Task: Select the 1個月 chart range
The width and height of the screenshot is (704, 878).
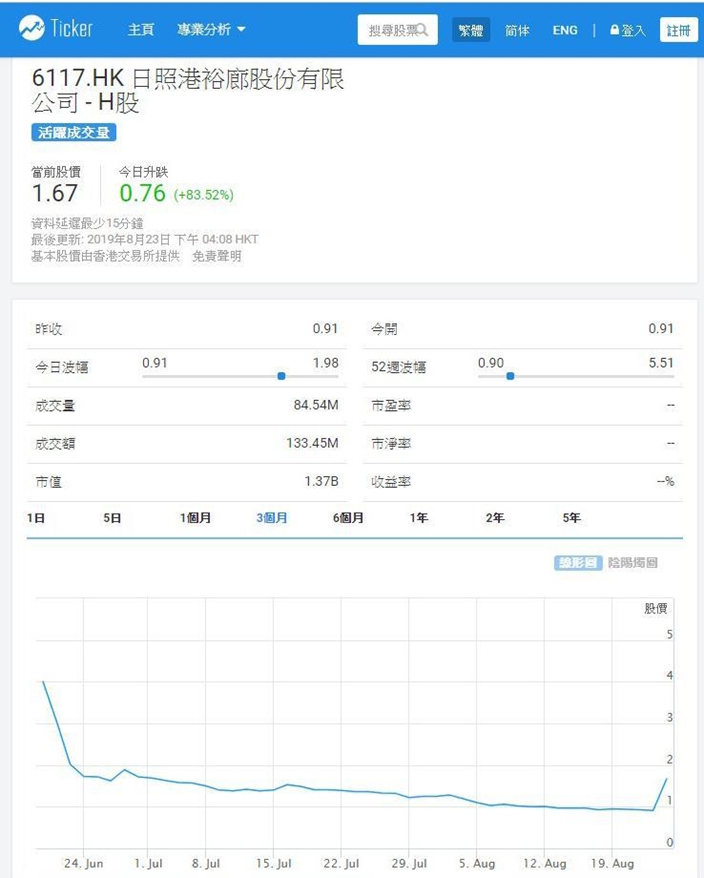Action: coord(195,518)
